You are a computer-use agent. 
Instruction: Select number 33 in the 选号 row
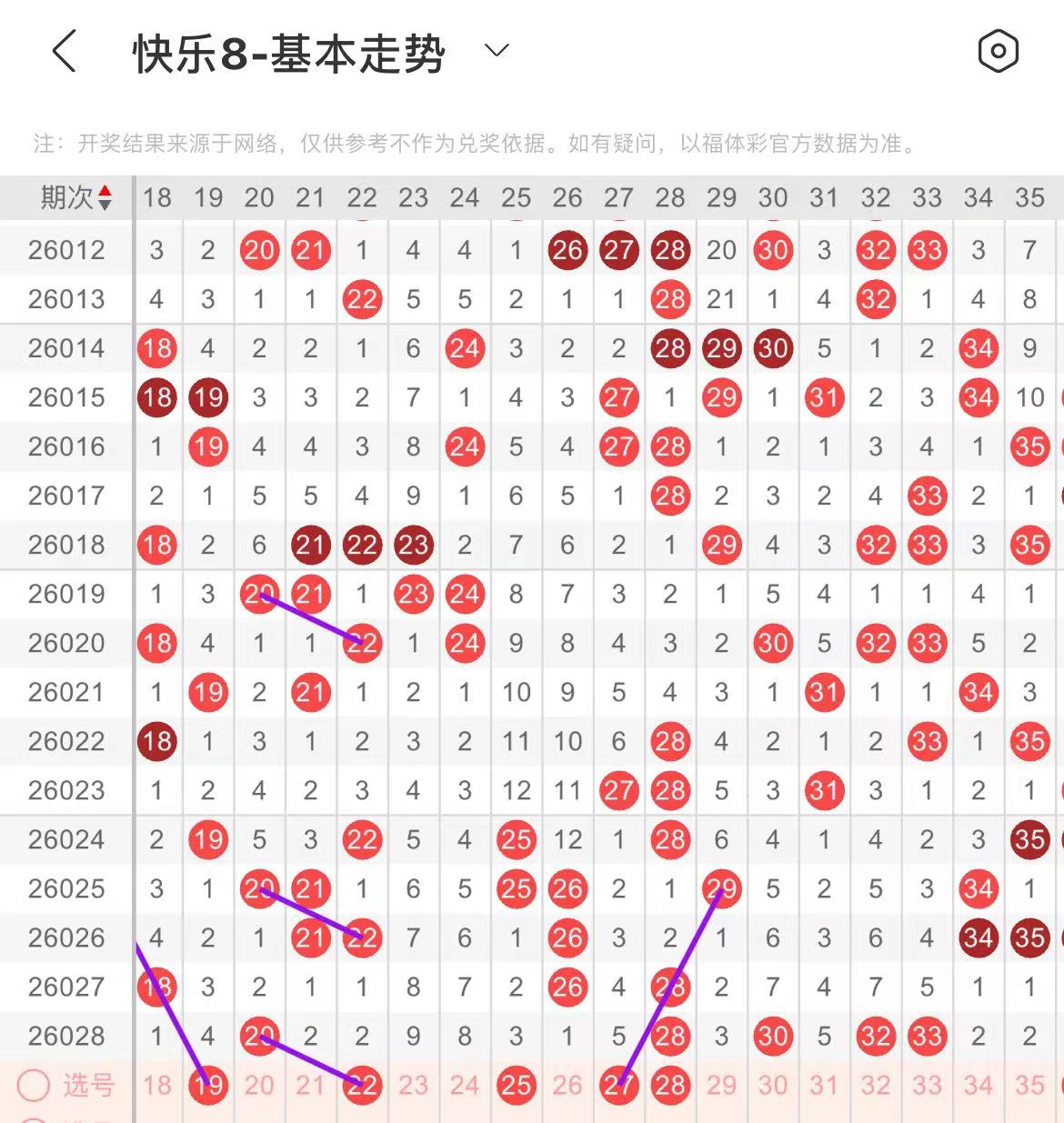tap(927, 1085)
